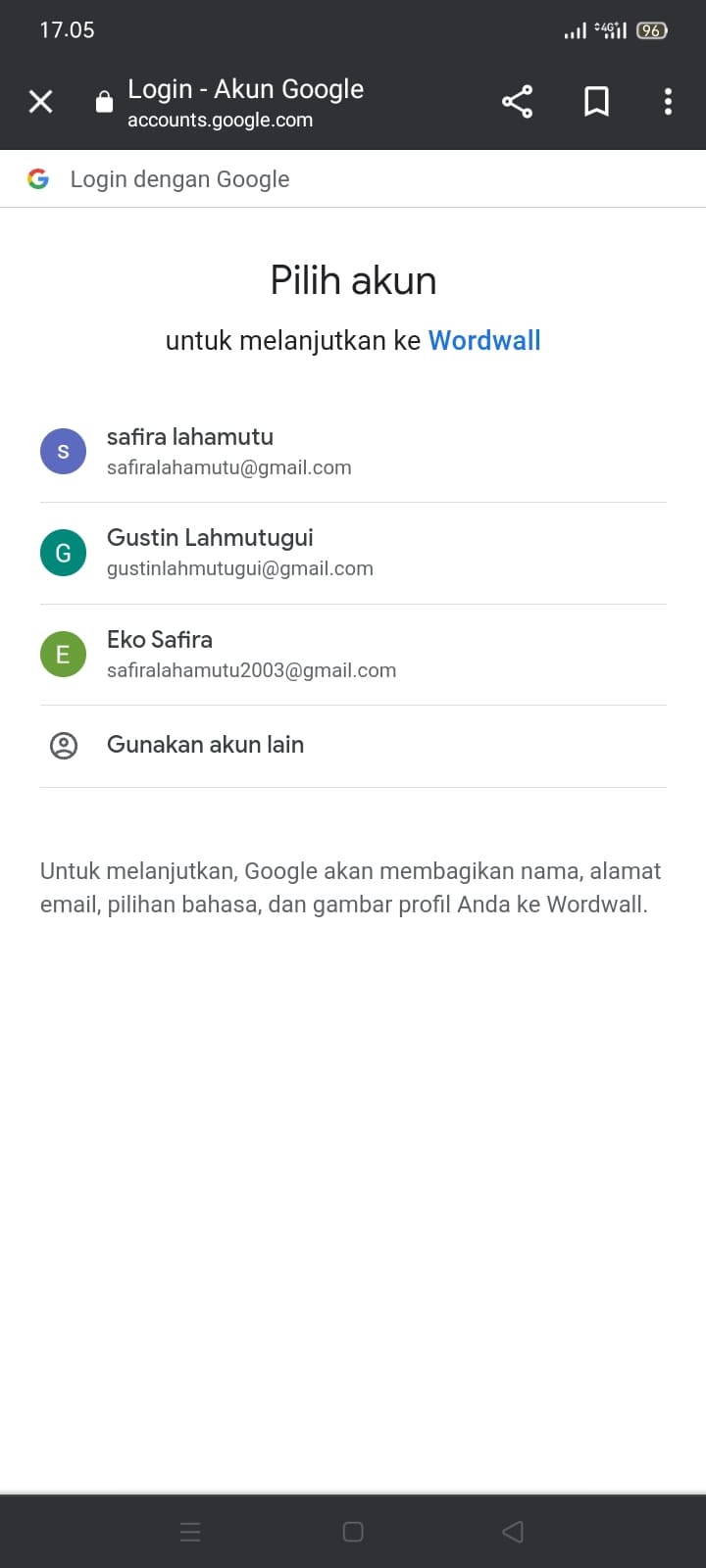Close the Google login tab
The width and height of the screenshot is (706, 1568).
(x=41, y=102)
